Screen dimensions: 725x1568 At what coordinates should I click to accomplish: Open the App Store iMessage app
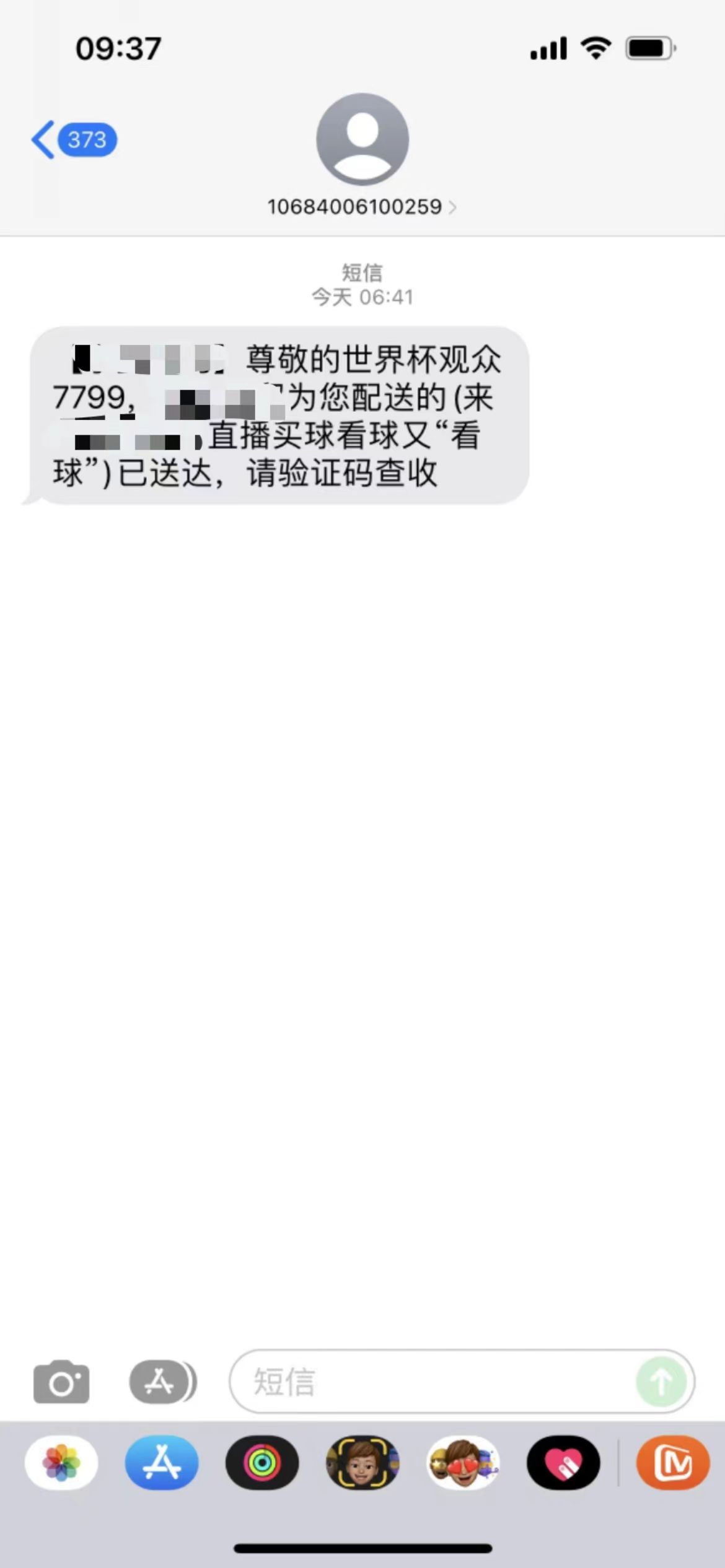[x=162, y=1463]
